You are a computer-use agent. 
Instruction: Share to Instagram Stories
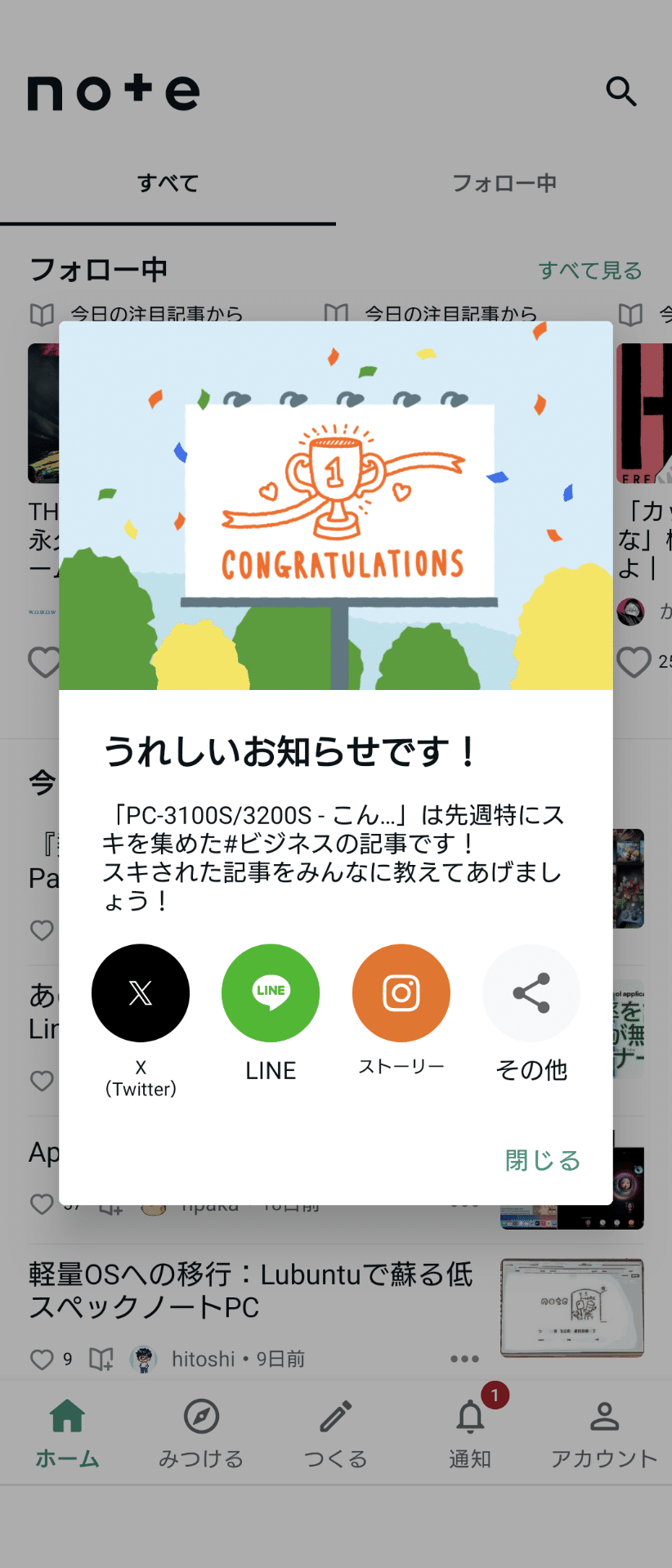pos(400,992)
